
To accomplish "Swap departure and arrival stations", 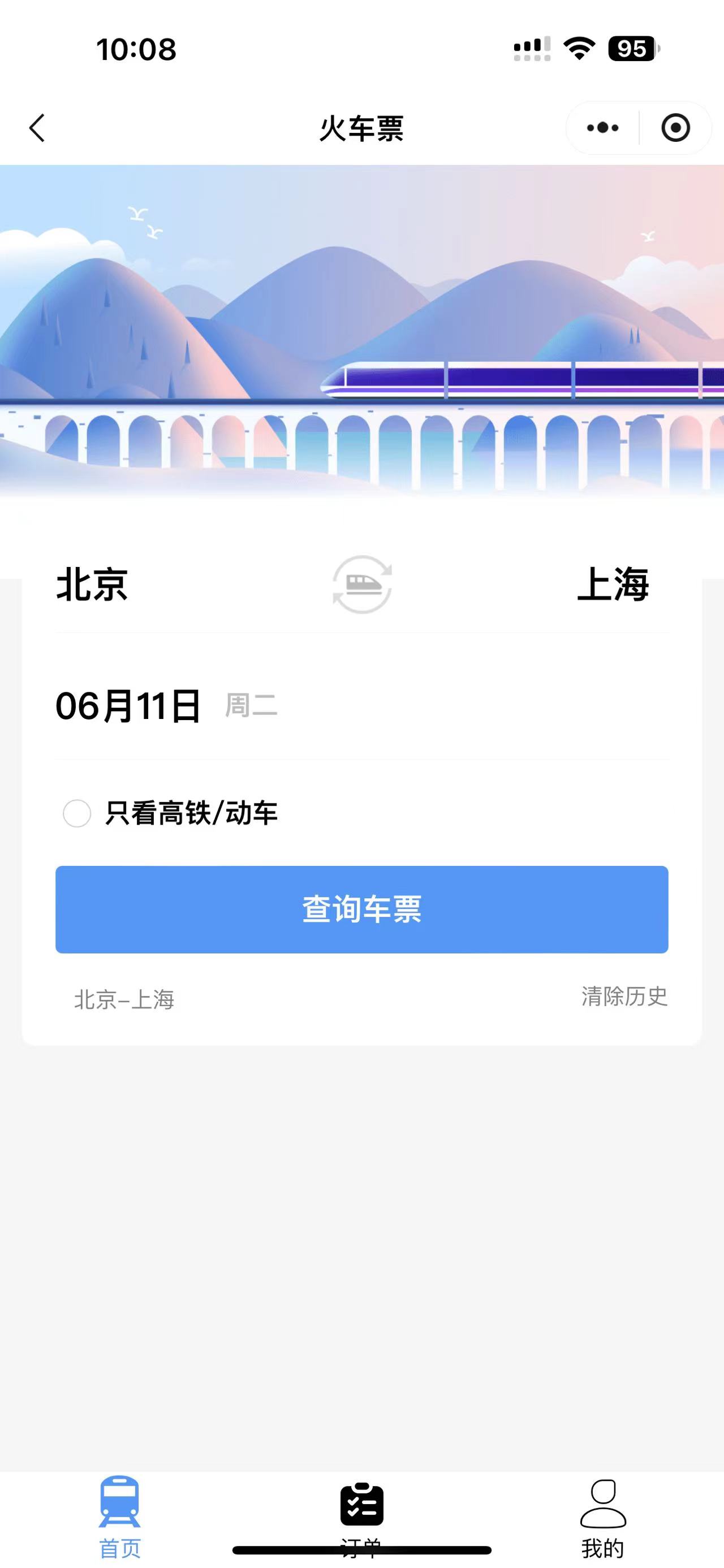I will [361, 584].
